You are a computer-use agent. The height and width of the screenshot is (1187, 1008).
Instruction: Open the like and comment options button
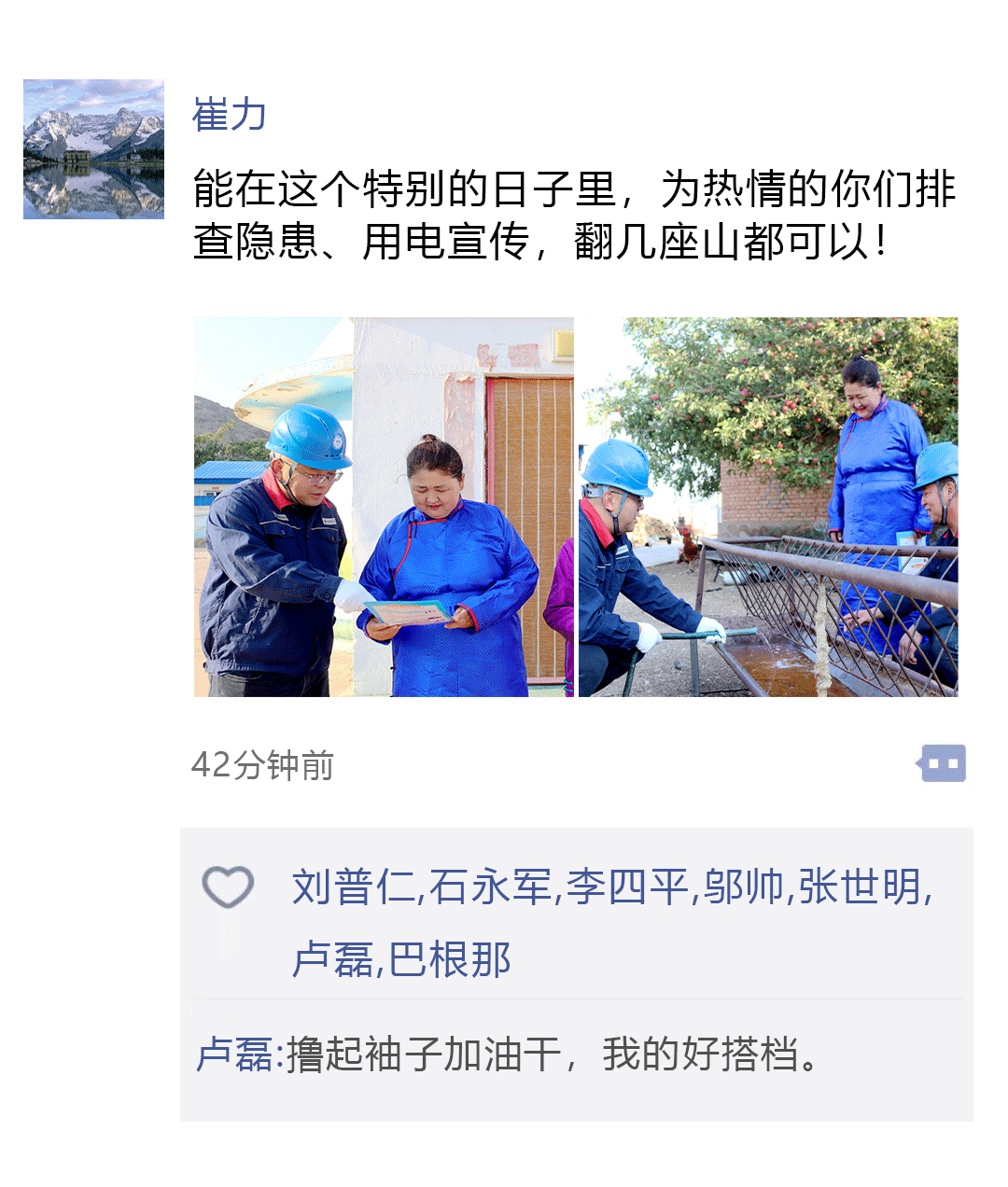943,763
